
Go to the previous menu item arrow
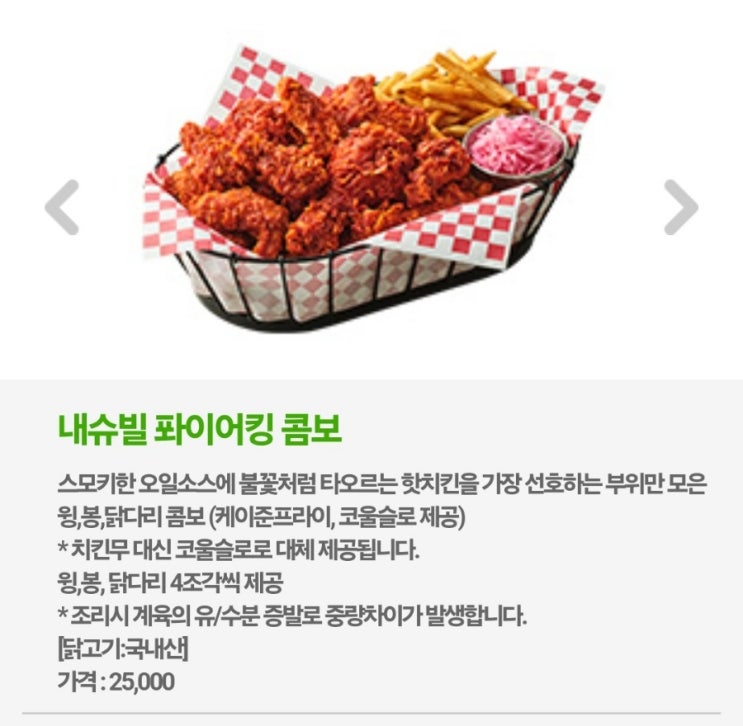[x=62, y=207]
